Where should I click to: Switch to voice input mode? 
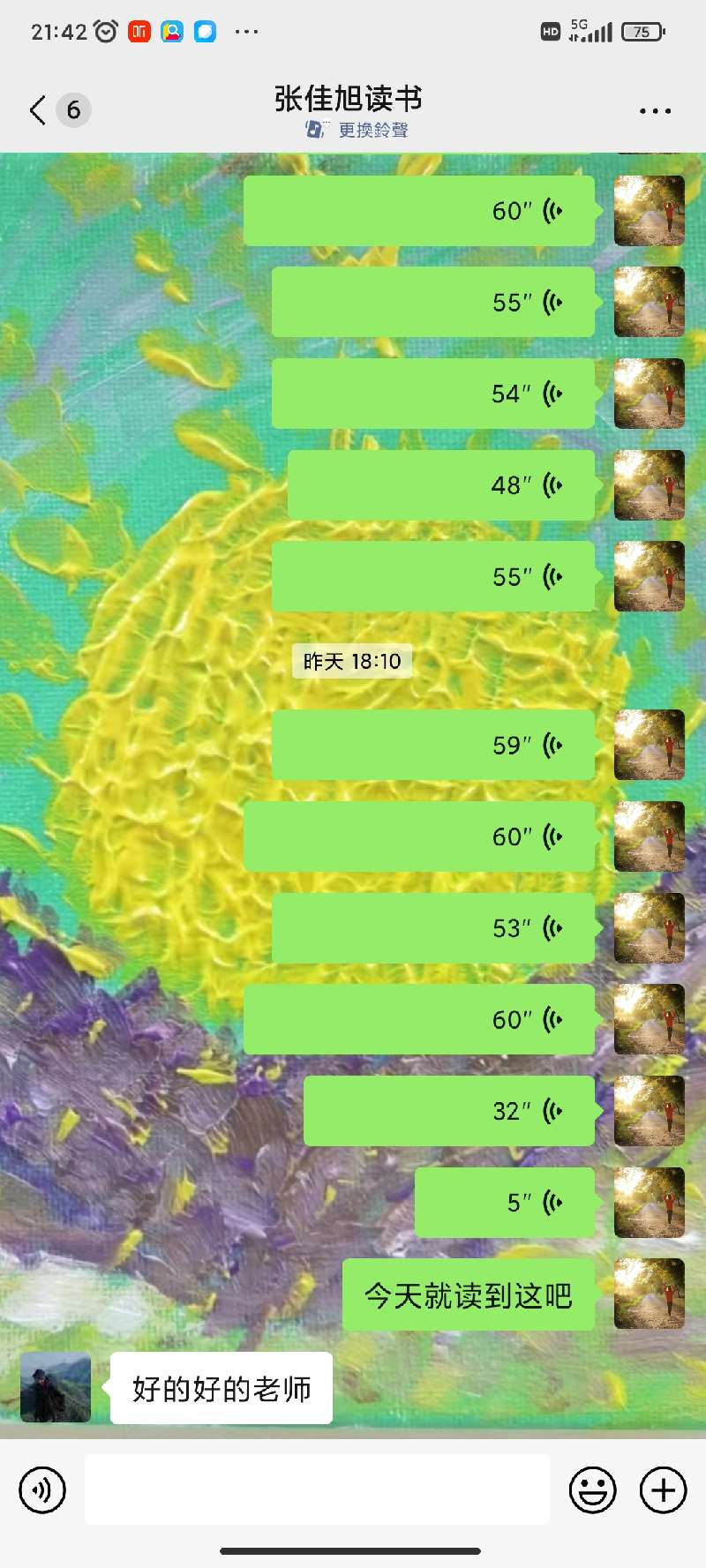tap(42, 1490)
